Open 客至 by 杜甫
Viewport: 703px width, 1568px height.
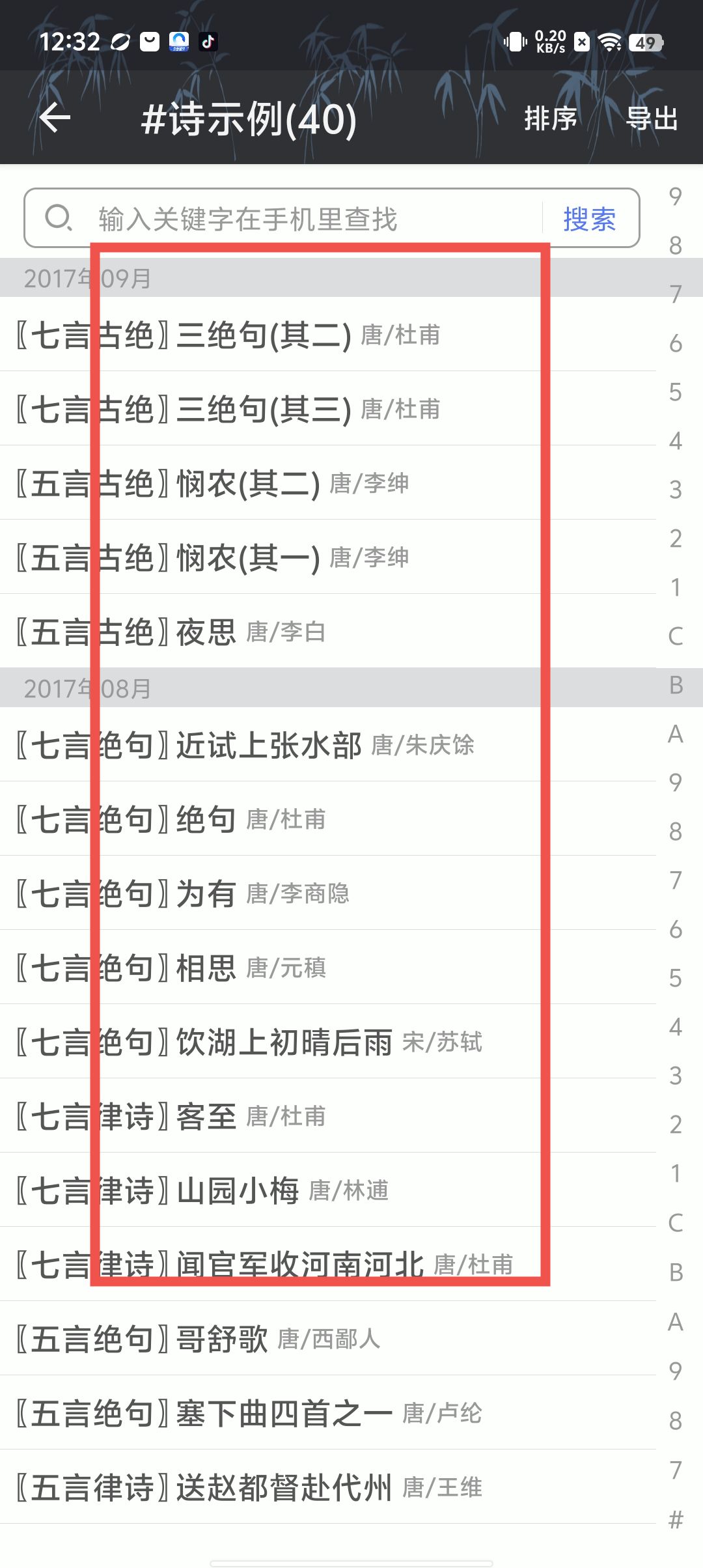208,1116
